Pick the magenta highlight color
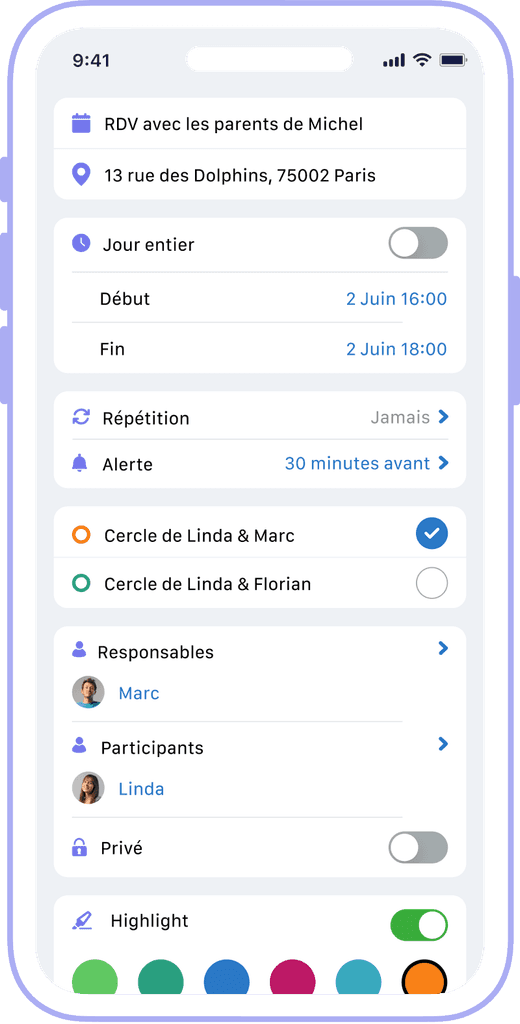 [293, 978]
